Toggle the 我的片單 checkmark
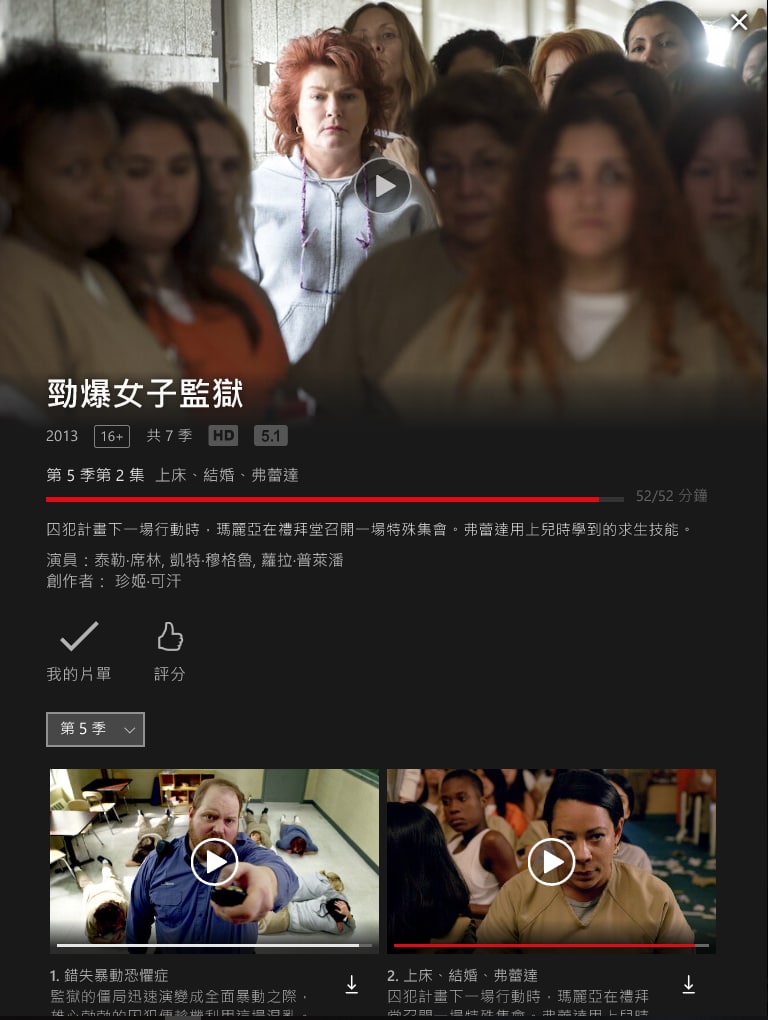The height and width of the screenshot is (1020, 768). pyautogui.click(x=79, y=636)
